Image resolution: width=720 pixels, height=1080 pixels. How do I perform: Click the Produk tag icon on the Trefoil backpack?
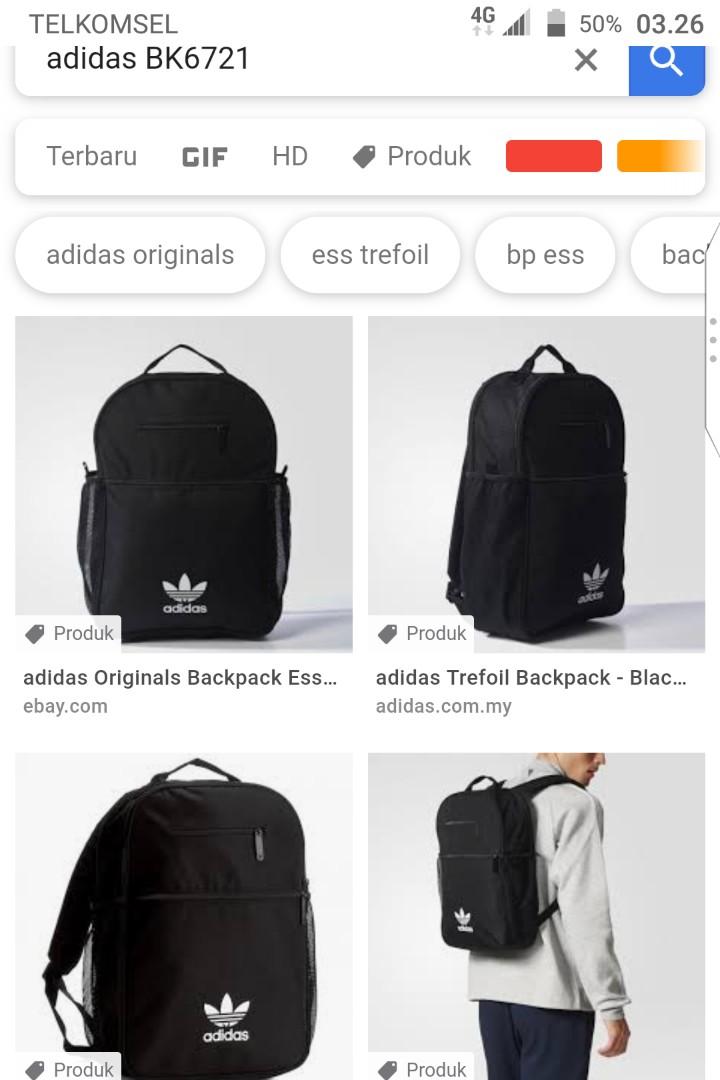pyautogui.click(x=389, y=633)
